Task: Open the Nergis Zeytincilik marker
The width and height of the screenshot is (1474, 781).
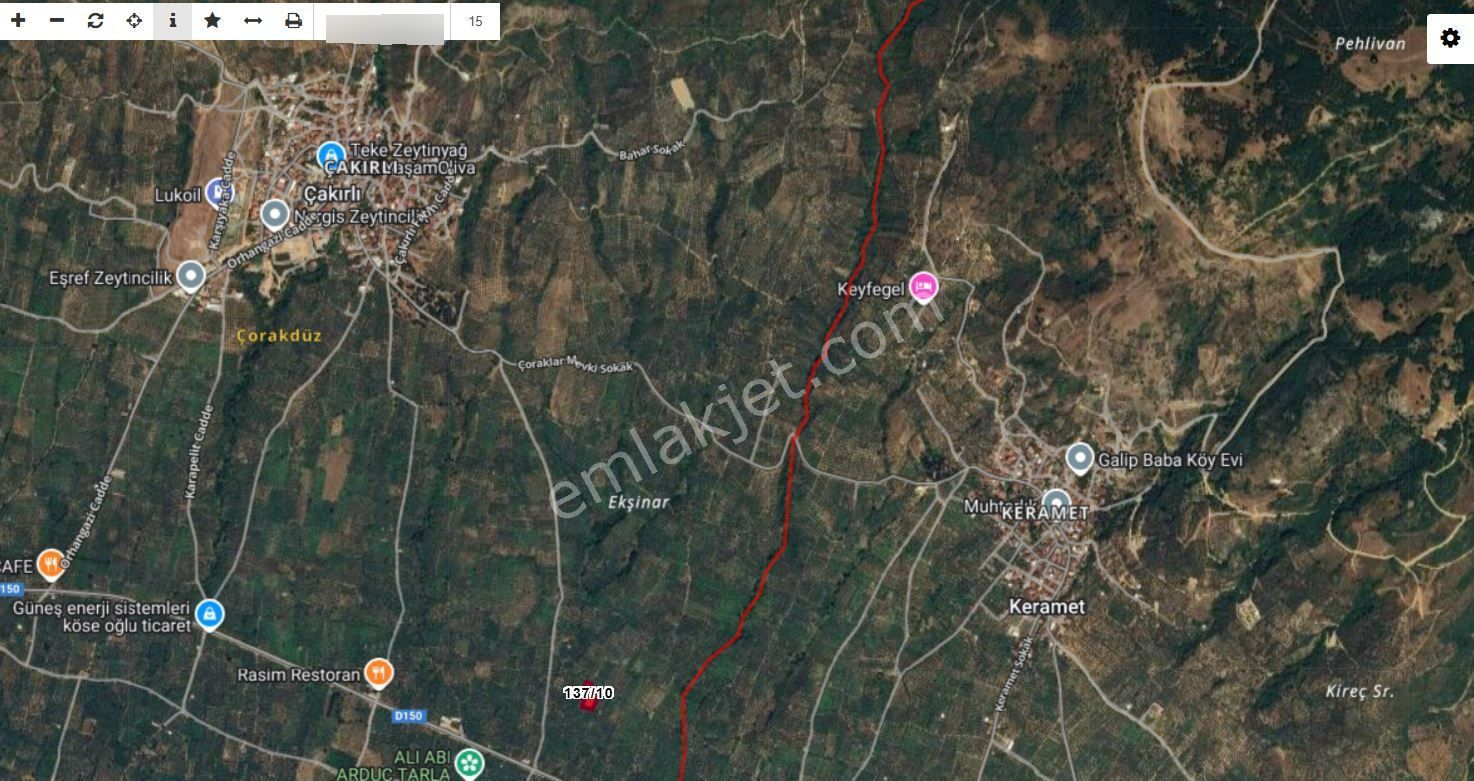Action: coord(275,214)
